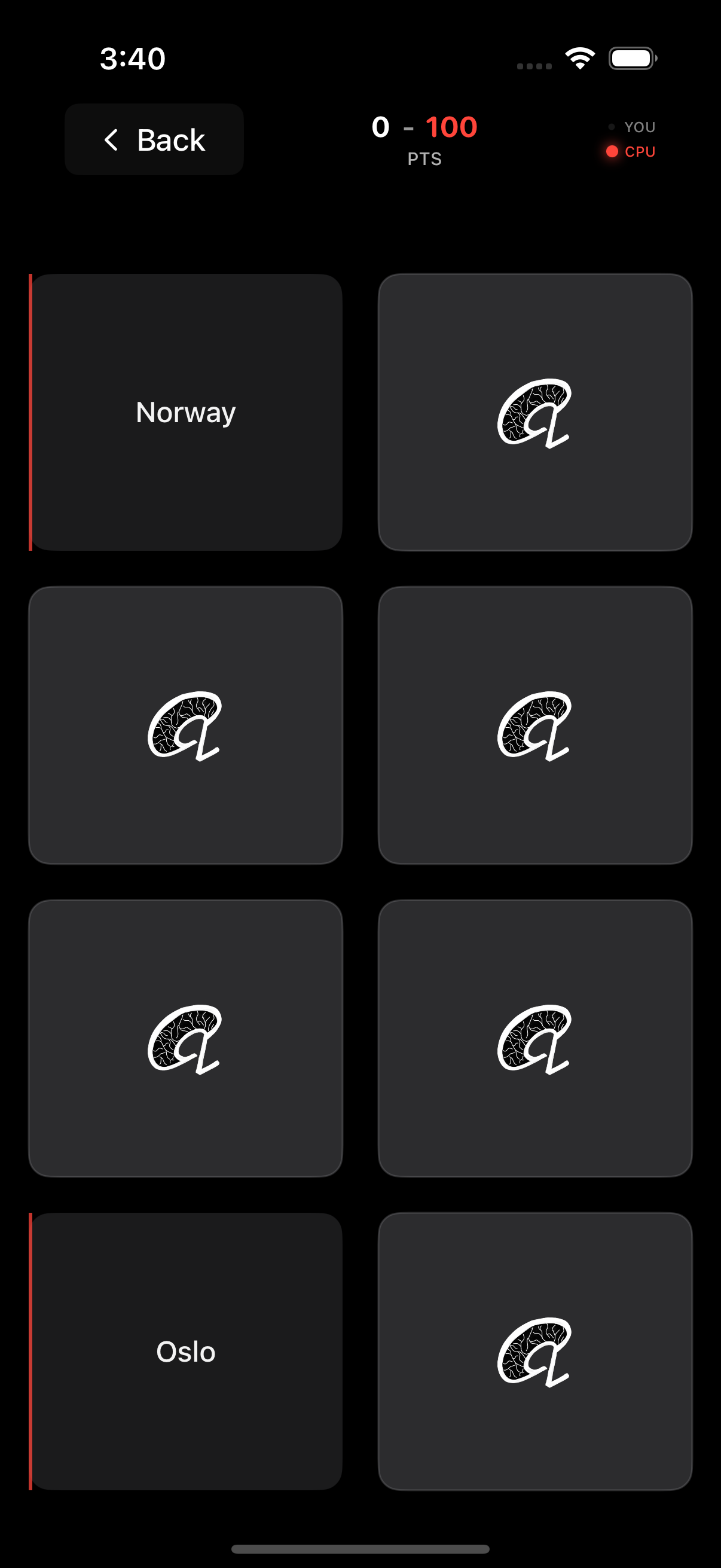The height and width of the screenshot is (1568, 721).
Task: Tap the 0 - 100 PTS score display
Action: click(x=424, y=139)
